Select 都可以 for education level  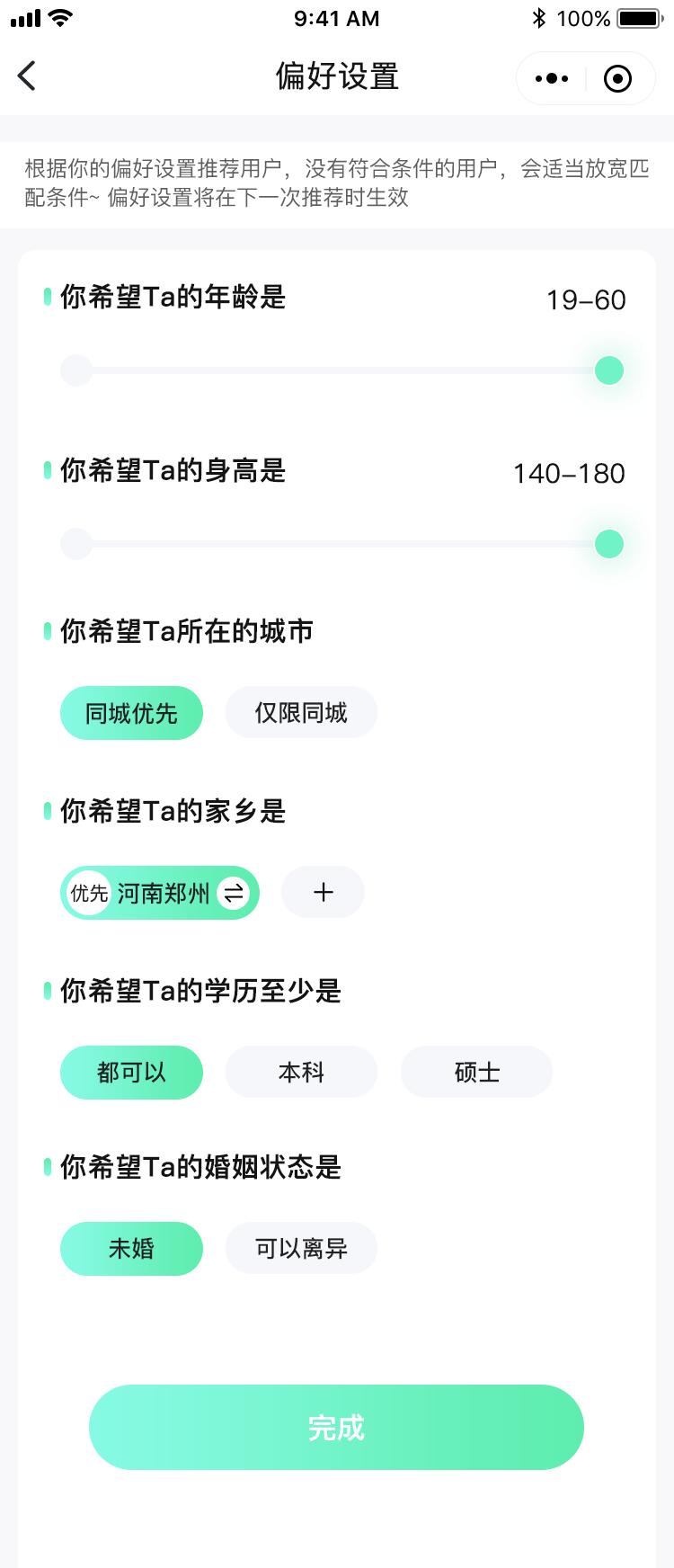click(x=131, y=1072)
